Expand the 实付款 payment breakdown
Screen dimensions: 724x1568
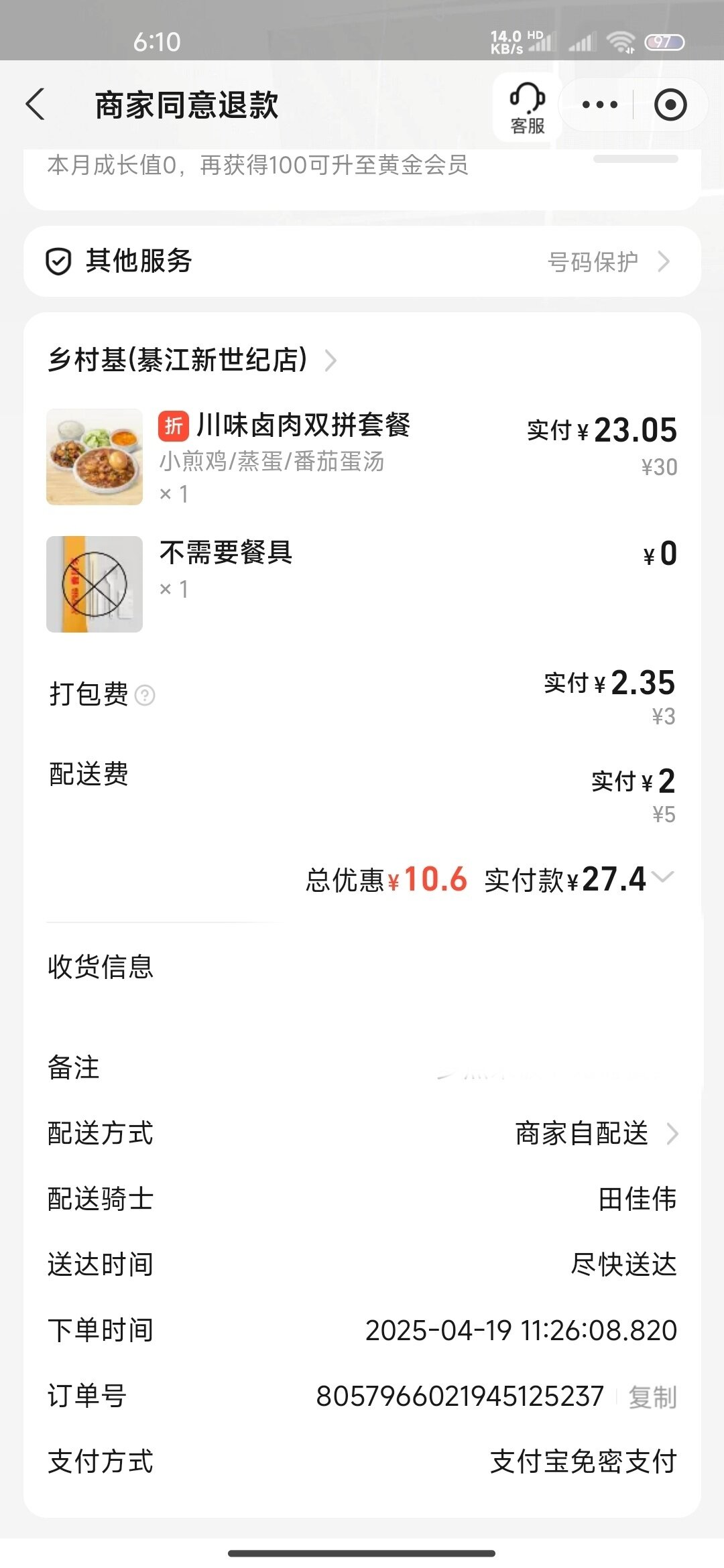click(662, 877)
